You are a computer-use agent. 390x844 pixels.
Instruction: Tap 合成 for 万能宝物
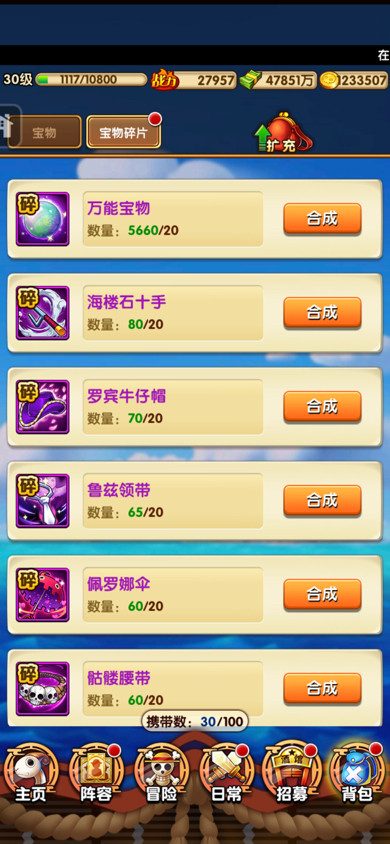pyautogui.click(x=322, y=219)
